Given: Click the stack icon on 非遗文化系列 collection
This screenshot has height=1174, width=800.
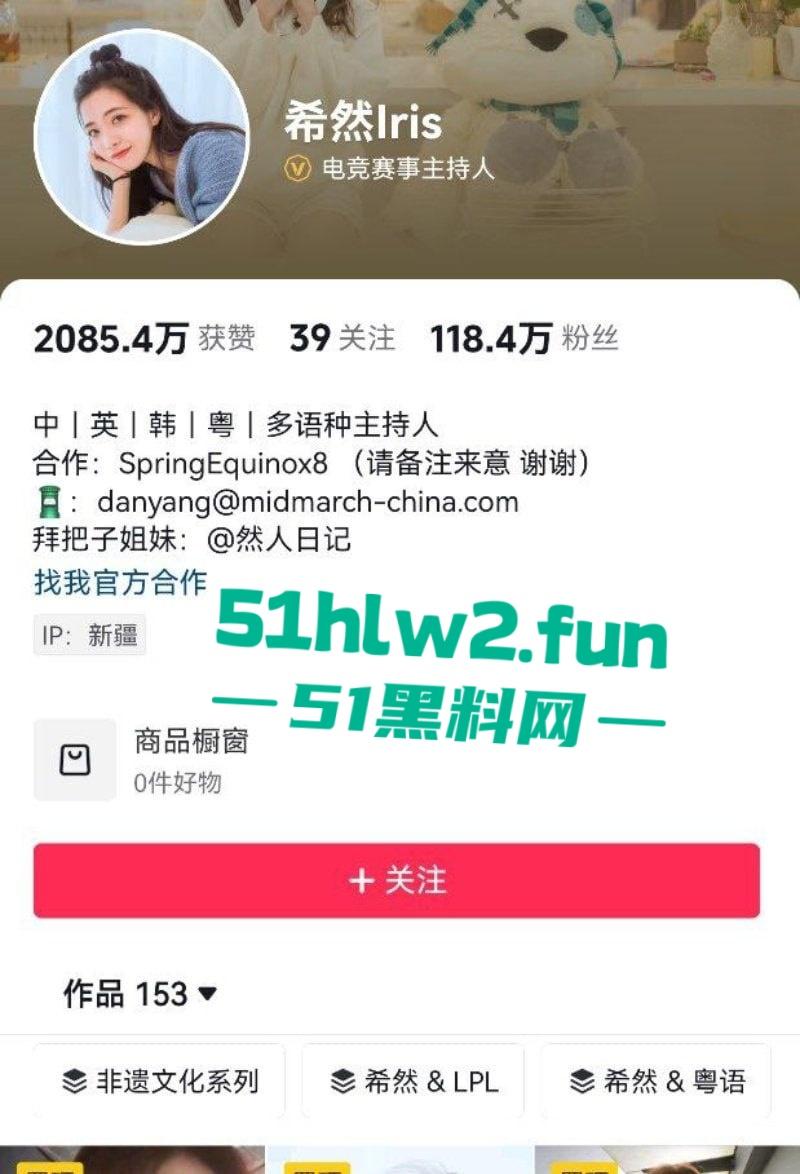Looking at the screenshot, I should pos(76,1080).
